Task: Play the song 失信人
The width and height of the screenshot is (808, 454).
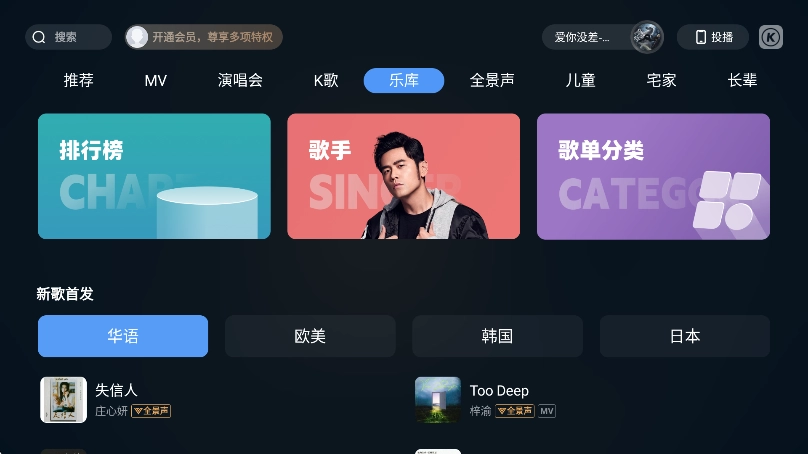Action: [116, 399]
